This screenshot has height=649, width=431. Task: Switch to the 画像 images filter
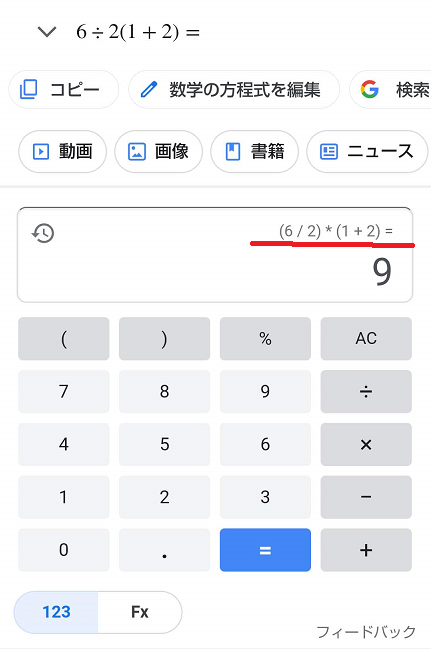click(159, 151)
